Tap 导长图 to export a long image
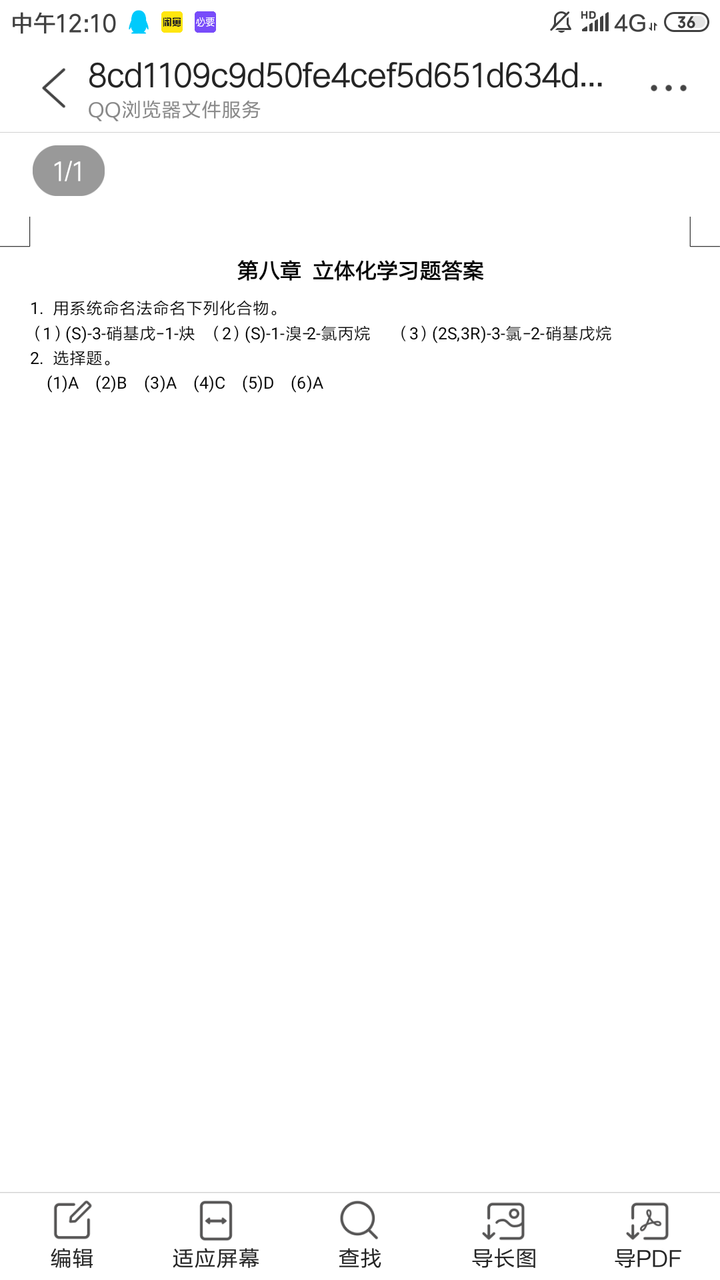The image size is (720, 1280). [504, 1235]
